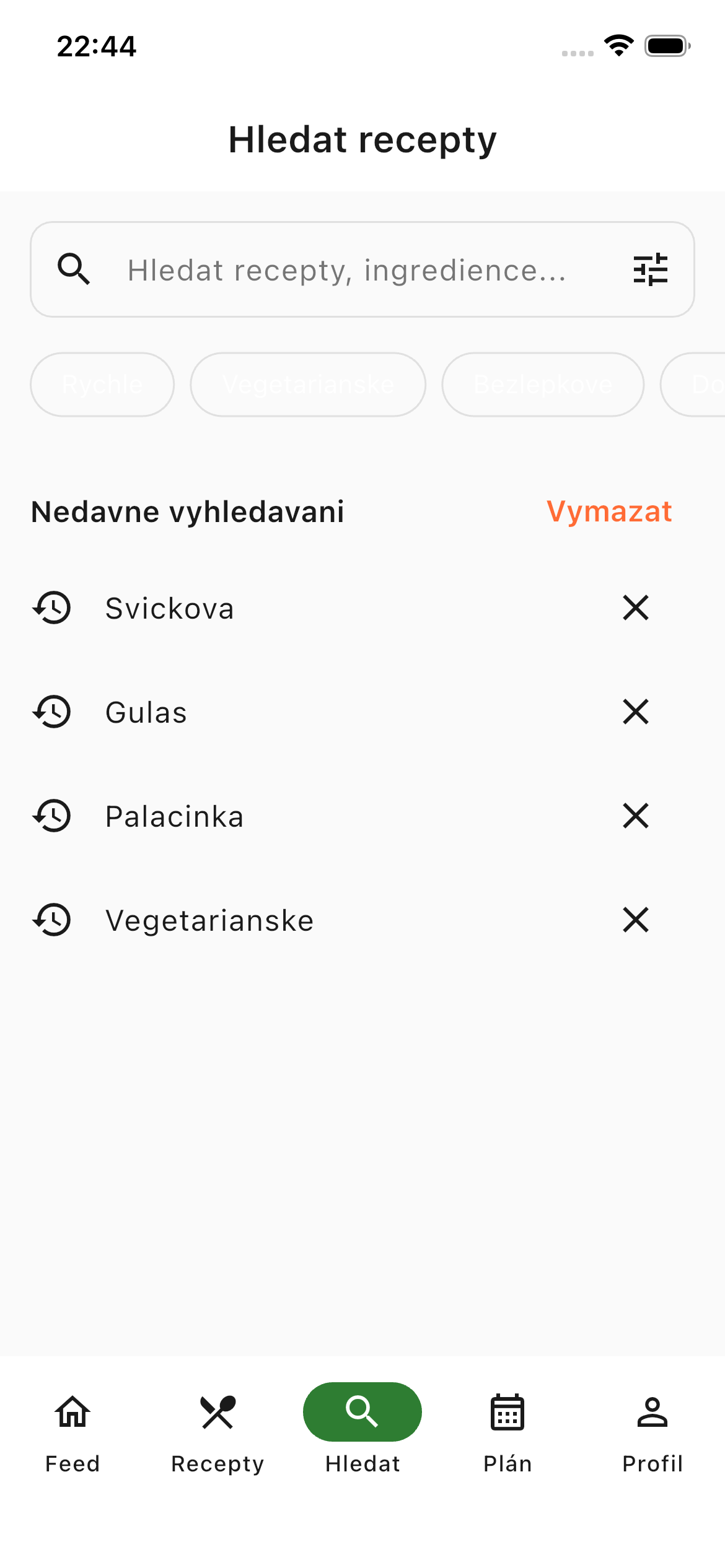Dismiss the Gulas search entry
The image size is (725, 1568).
pyautogui.click(x=635, y=712)
